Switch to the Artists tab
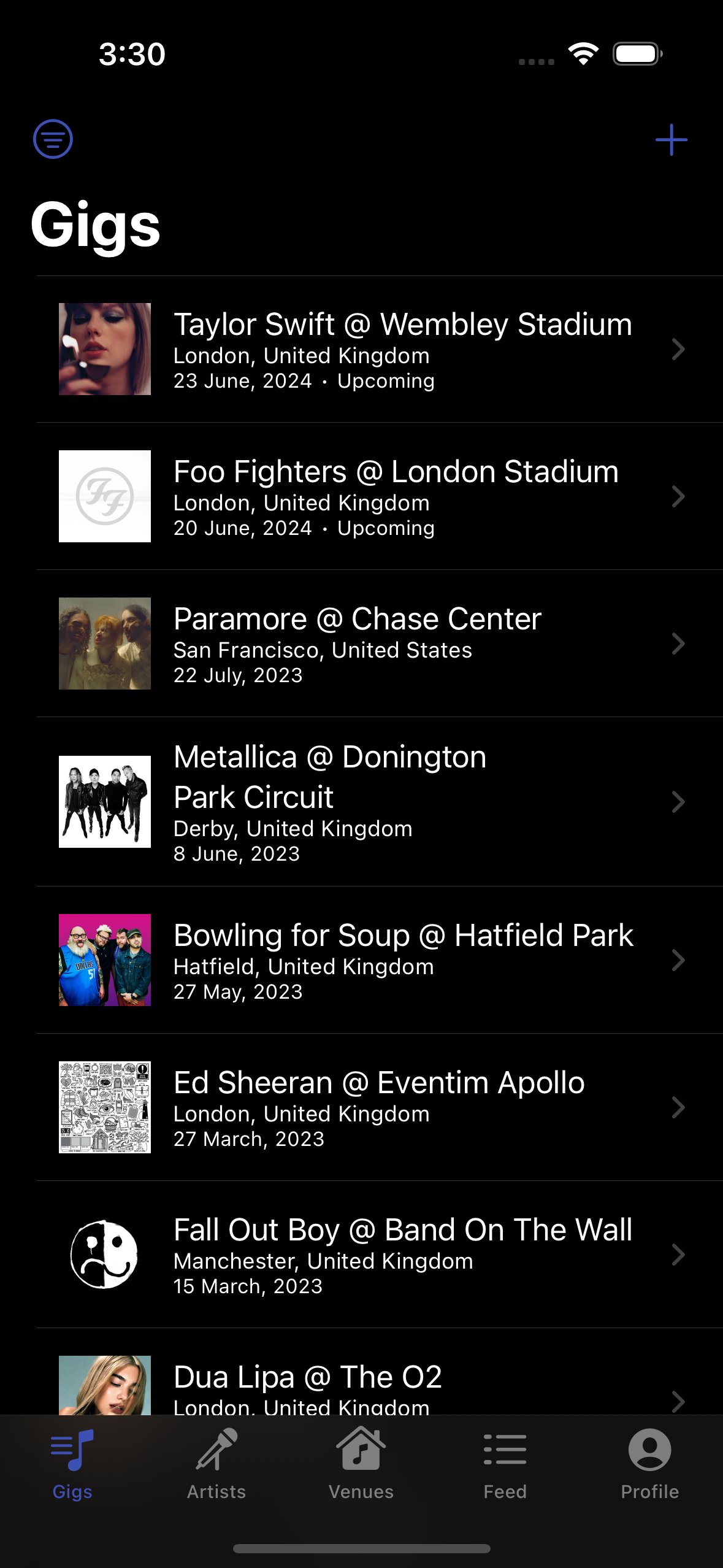Viewport: 723px width, 1568px height. pyautogui.click(x=216, y=1464)
